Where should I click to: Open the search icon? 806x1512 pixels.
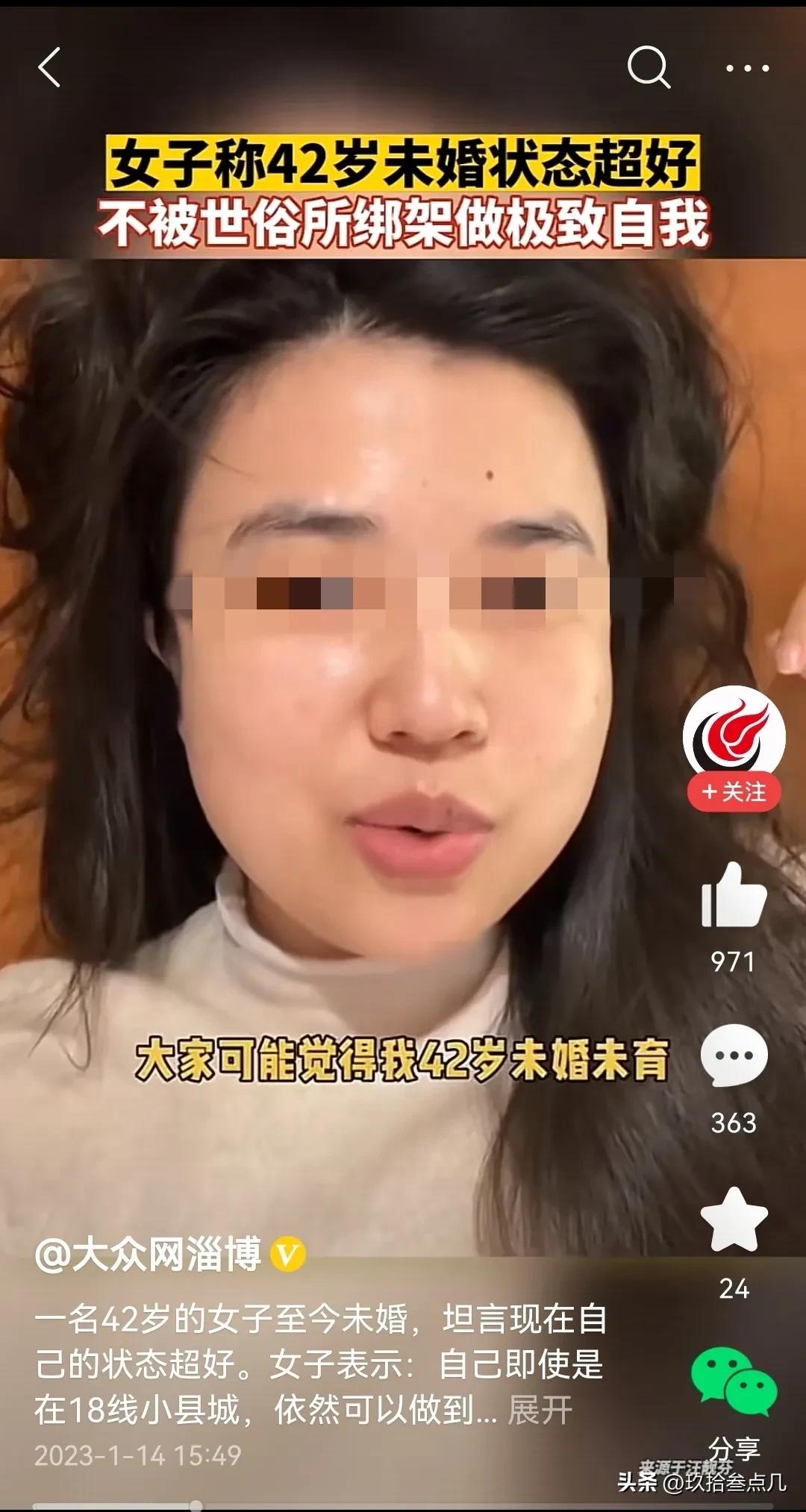pyautogui.click(x=648, y=68)
